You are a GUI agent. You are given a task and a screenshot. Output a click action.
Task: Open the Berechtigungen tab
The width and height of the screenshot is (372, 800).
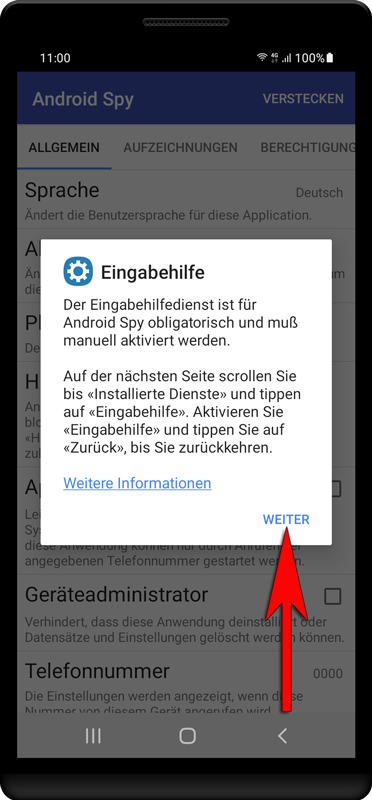click(308, 147)
